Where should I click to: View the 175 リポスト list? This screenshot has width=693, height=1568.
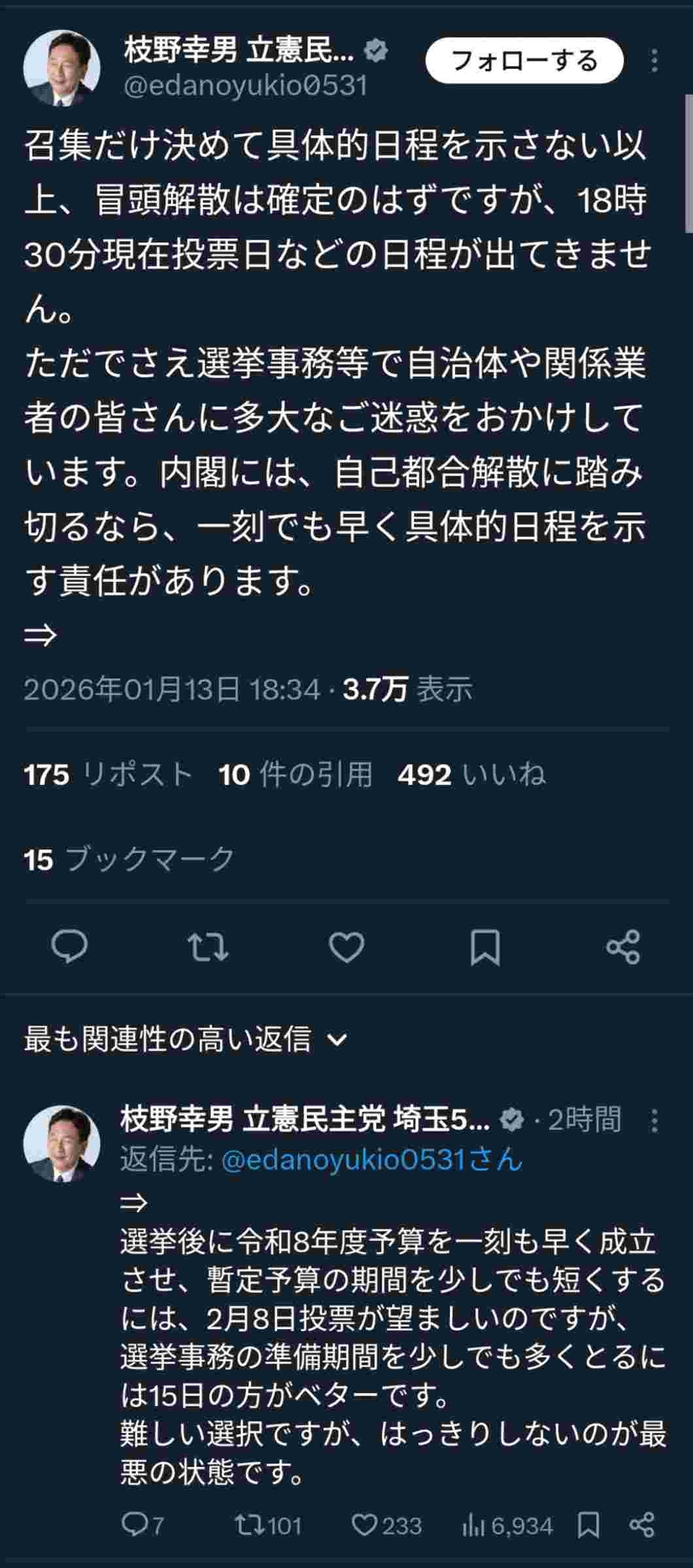(x=109, y=775)
